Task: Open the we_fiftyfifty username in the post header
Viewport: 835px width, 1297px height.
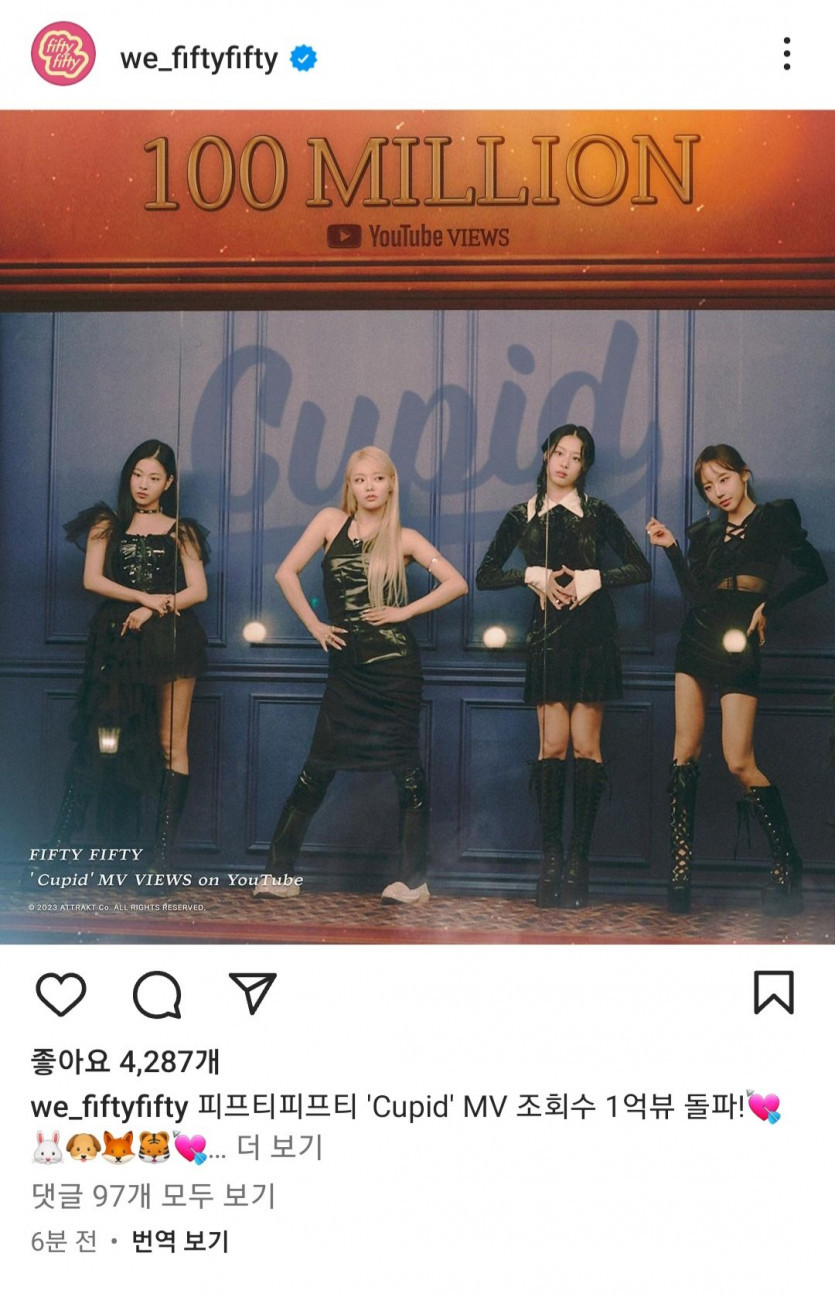Action: pos(198,58)
